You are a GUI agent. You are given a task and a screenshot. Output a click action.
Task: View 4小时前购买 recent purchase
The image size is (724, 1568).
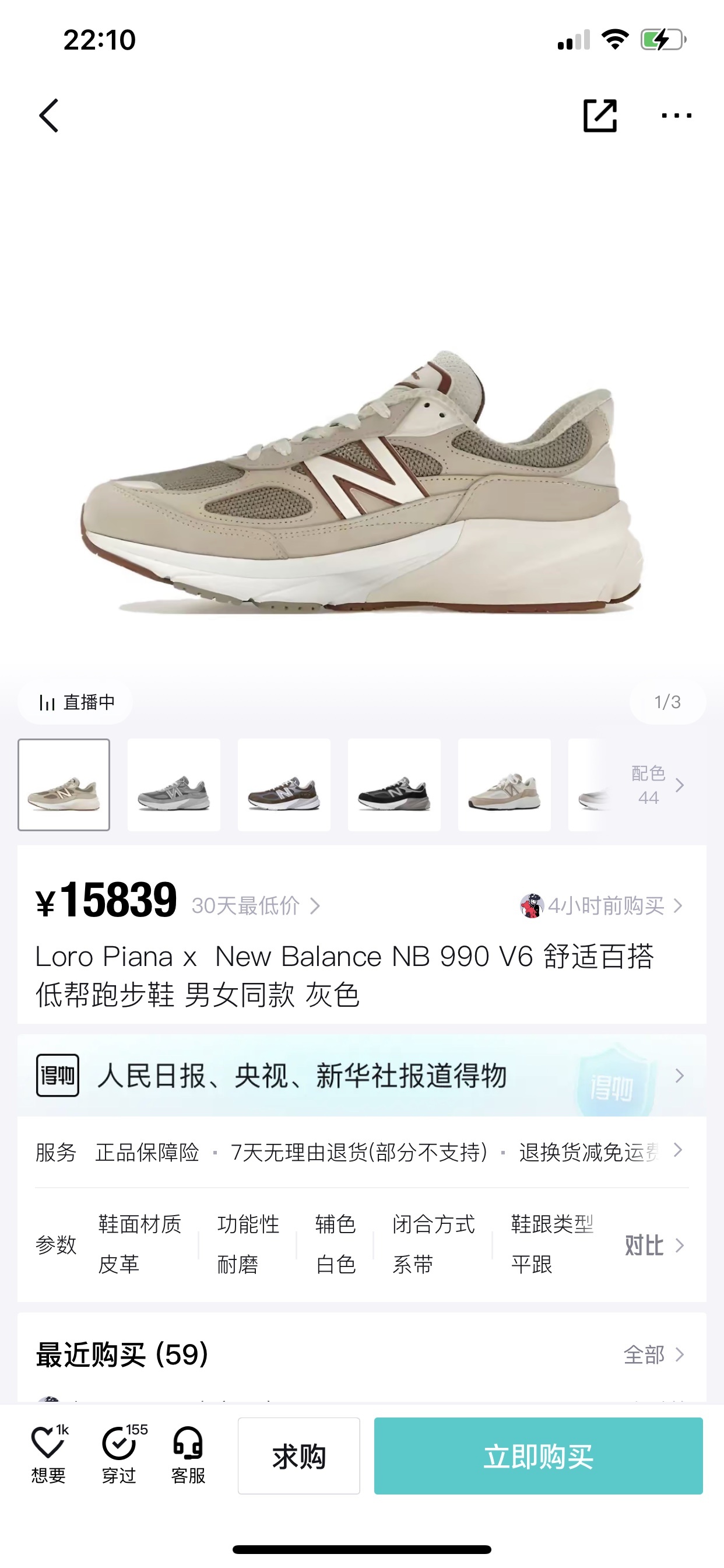click(x=602, y=906)
